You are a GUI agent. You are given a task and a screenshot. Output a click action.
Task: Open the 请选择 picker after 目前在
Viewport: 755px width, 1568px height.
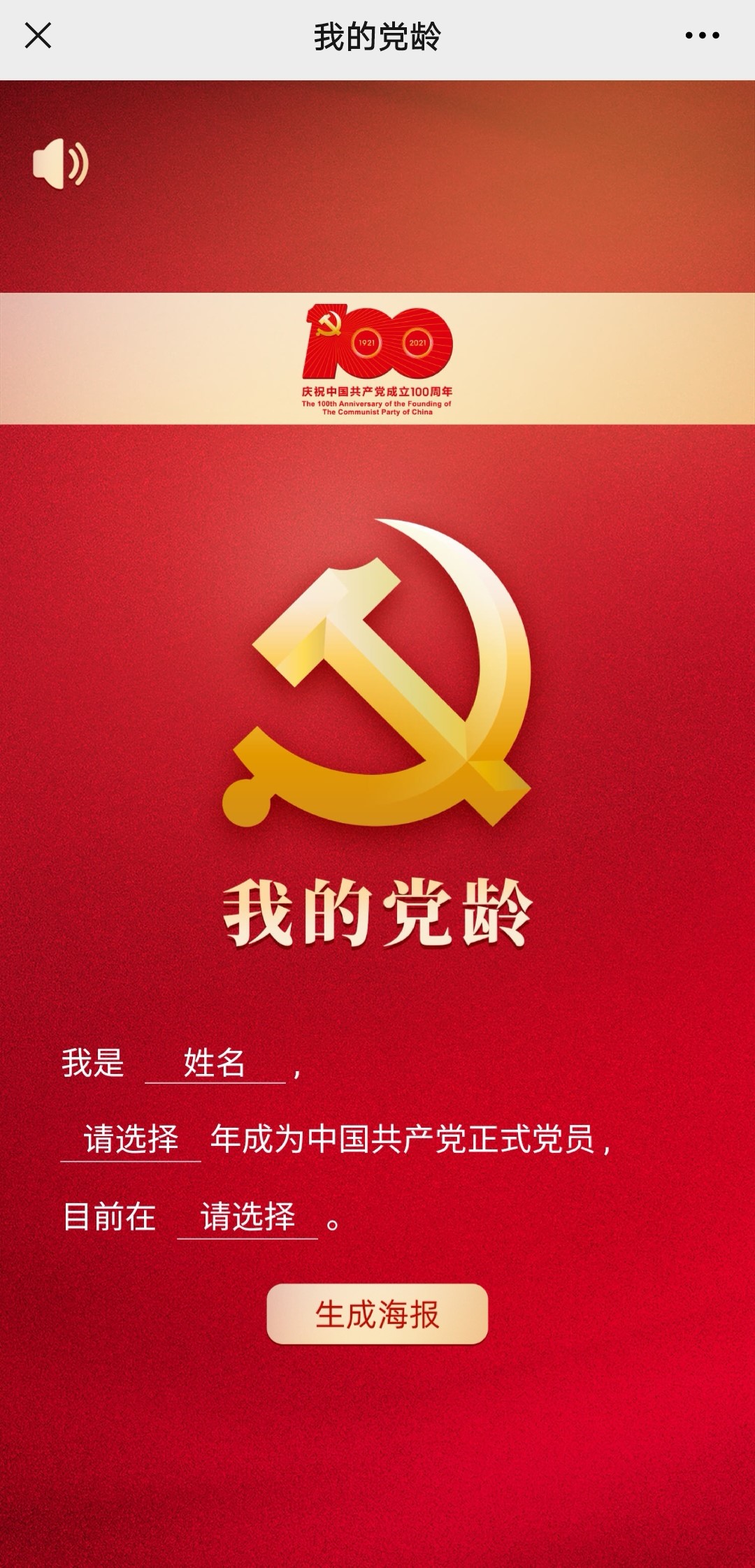tap(247, 1218)
